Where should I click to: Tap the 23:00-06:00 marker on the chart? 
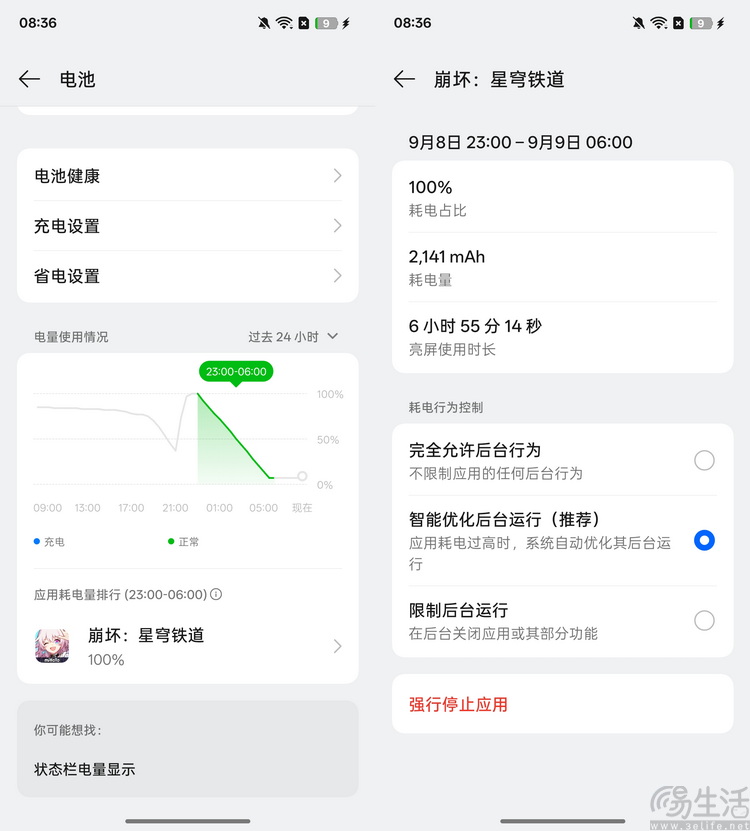235,371
